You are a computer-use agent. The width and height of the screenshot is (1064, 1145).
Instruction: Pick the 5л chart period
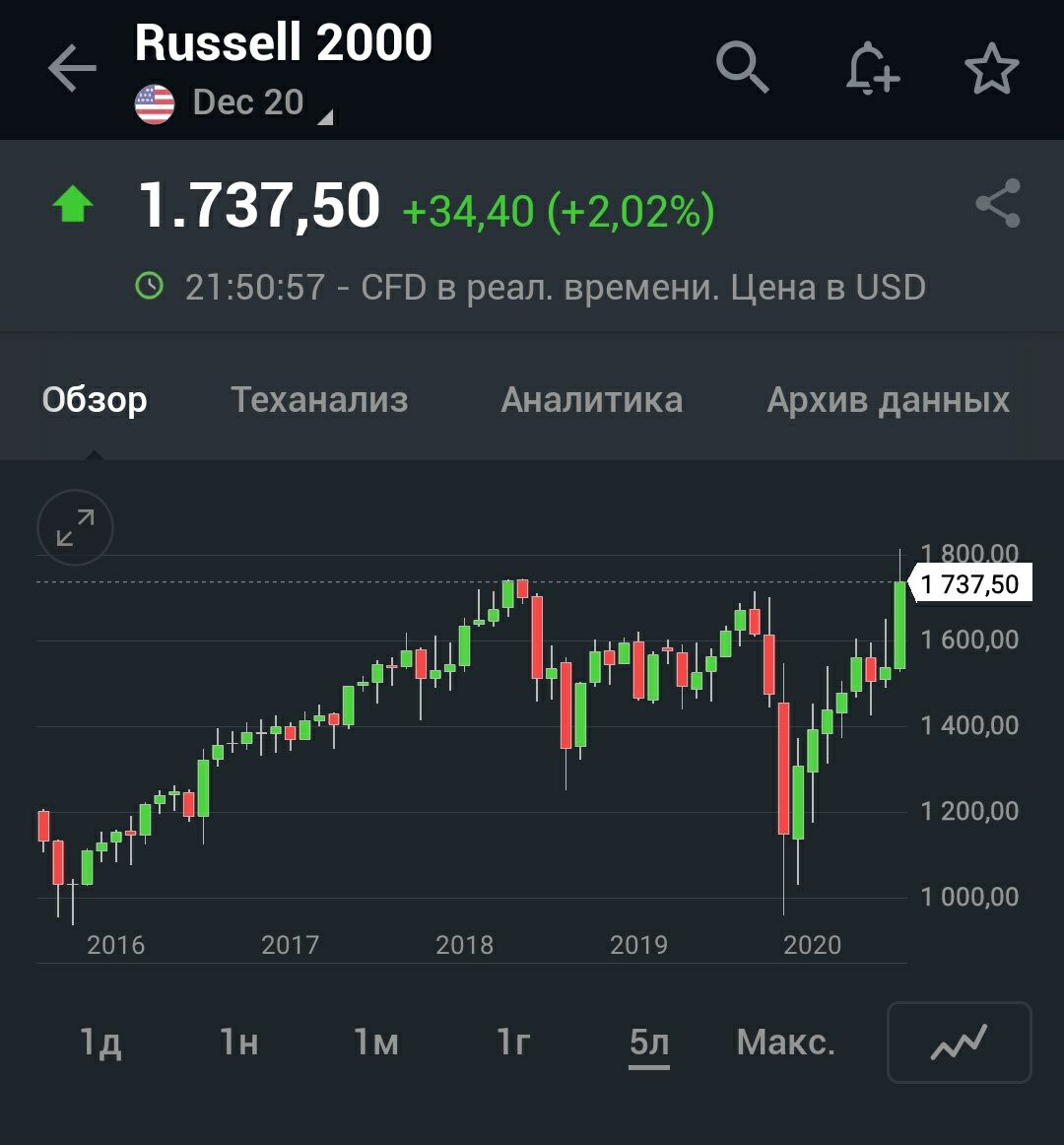(649, 1042)
